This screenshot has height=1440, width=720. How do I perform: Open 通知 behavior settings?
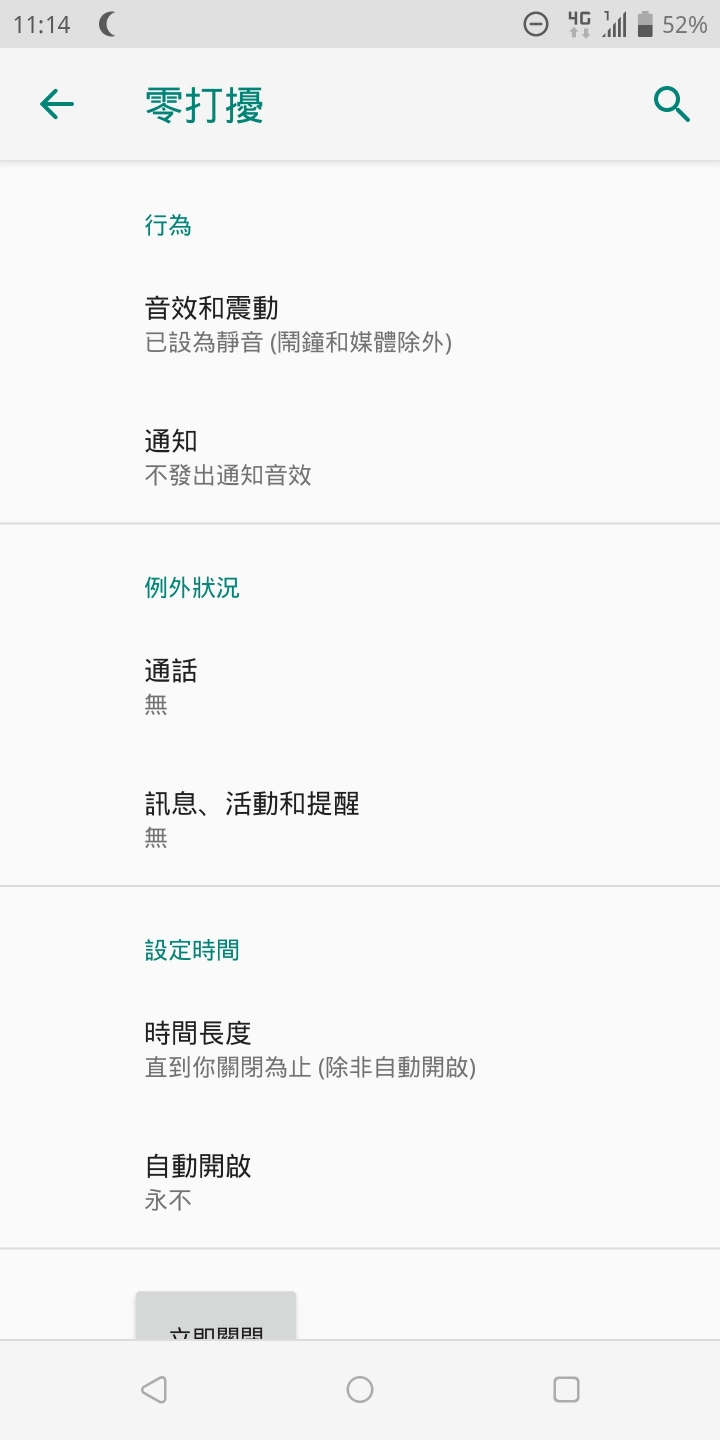click(x=360, y=457)
